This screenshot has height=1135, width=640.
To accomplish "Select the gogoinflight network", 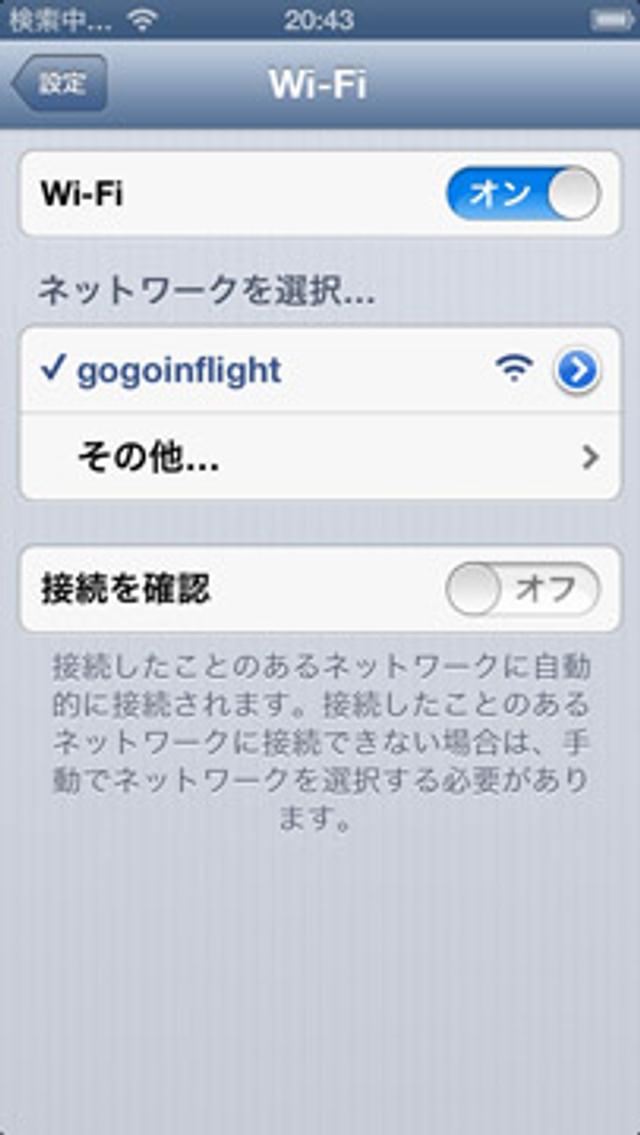I will [x=180, y=371].
